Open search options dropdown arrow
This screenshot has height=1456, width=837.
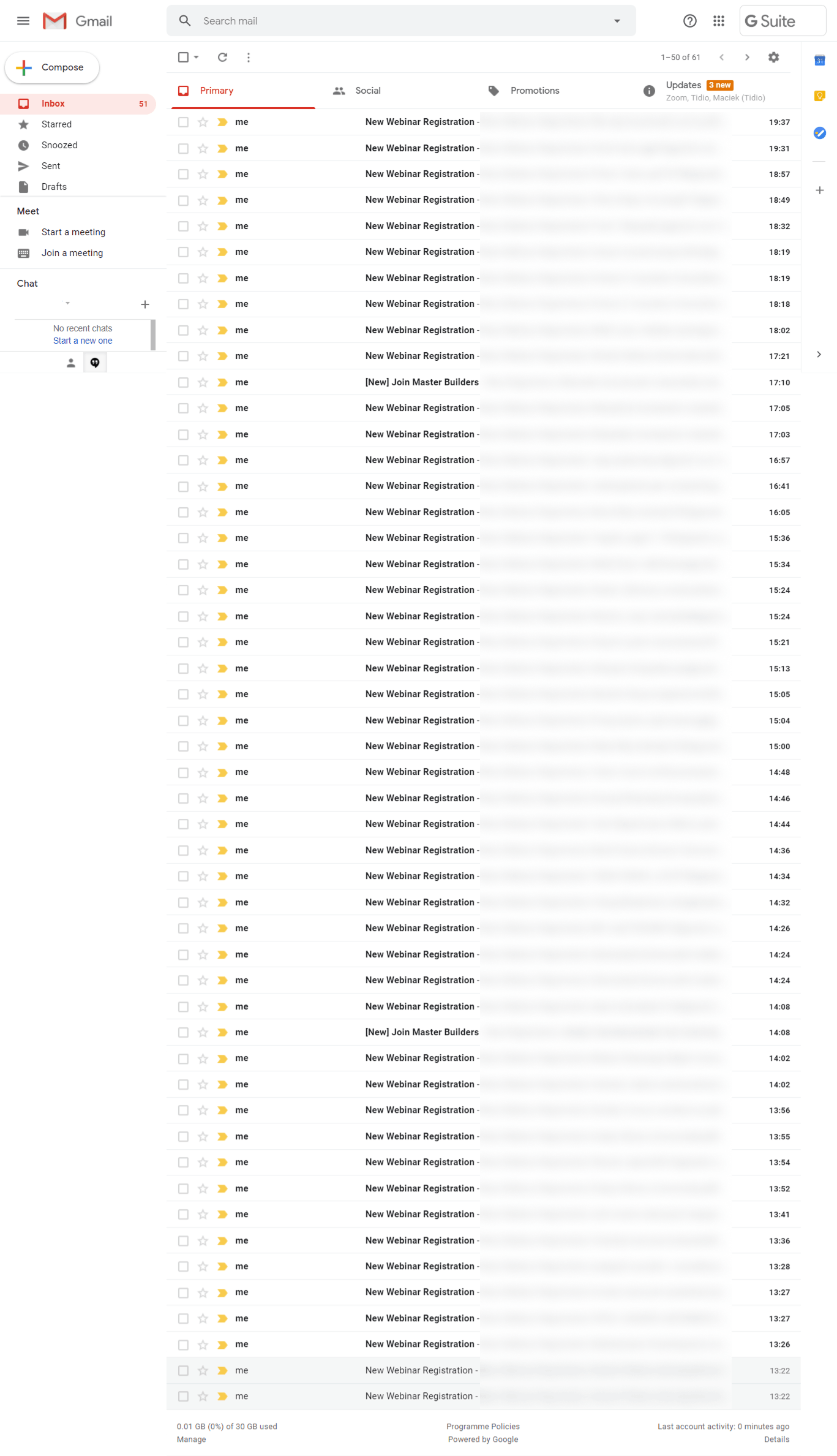click(x=617, y=21)
